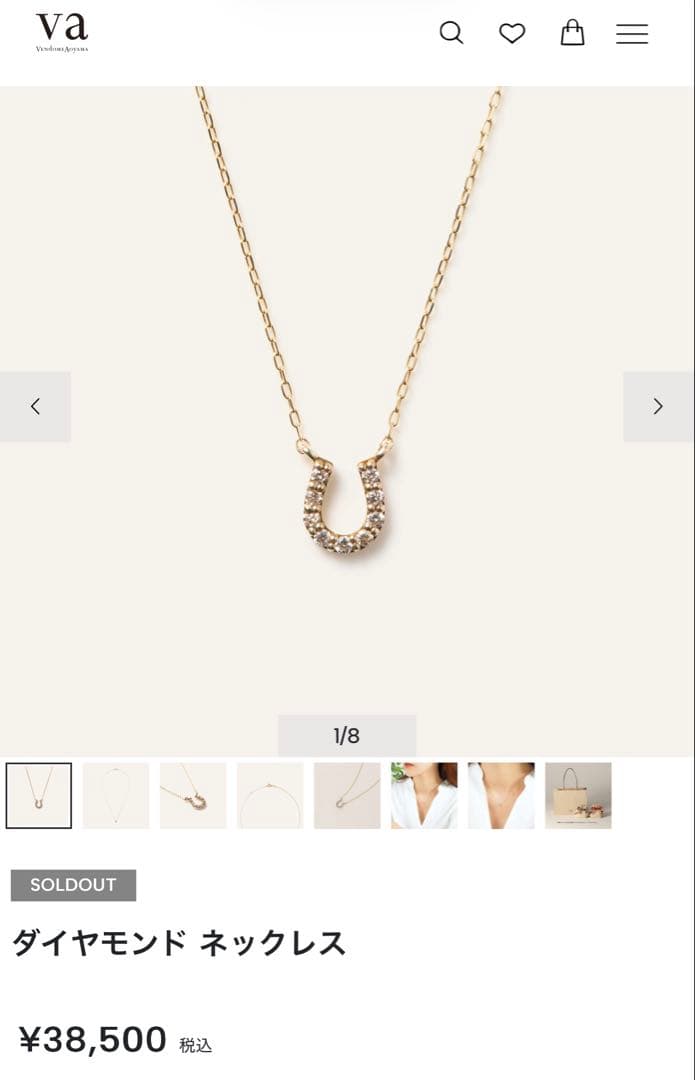Show the next product image
The width and height of the screenshot is (695, 1080).
pyautogui.click(x=658, y=407)
